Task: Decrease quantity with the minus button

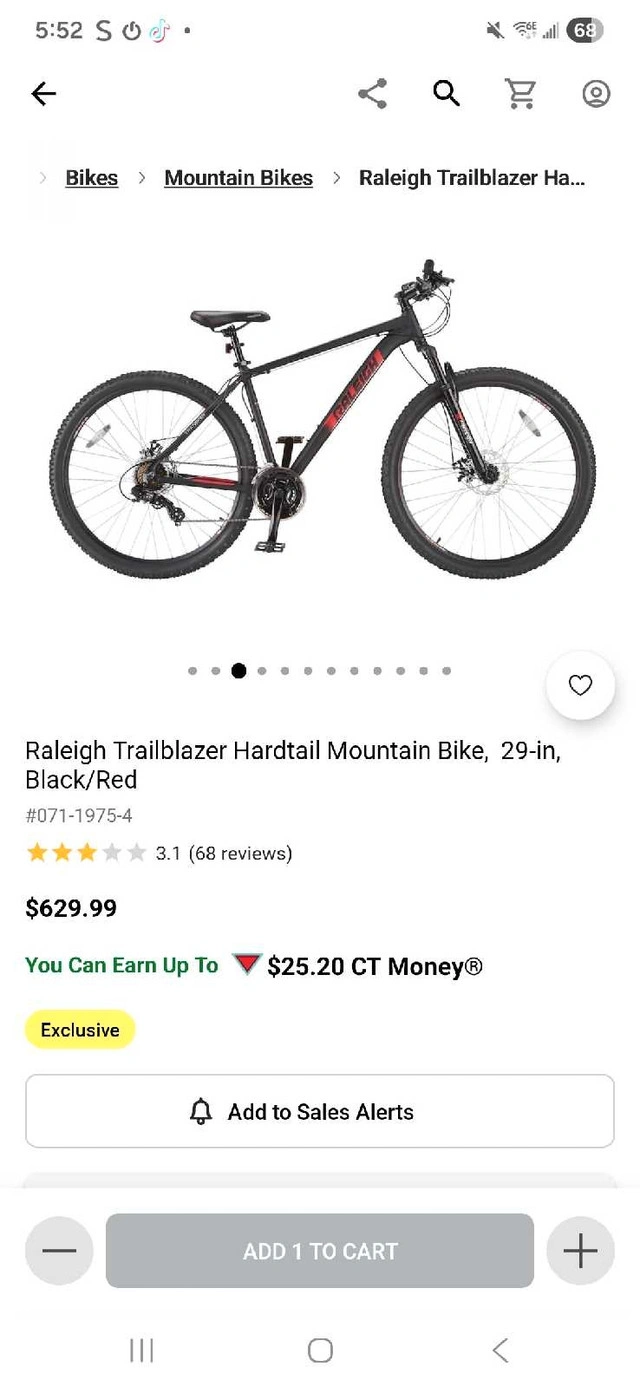Action: (59, 1251)
